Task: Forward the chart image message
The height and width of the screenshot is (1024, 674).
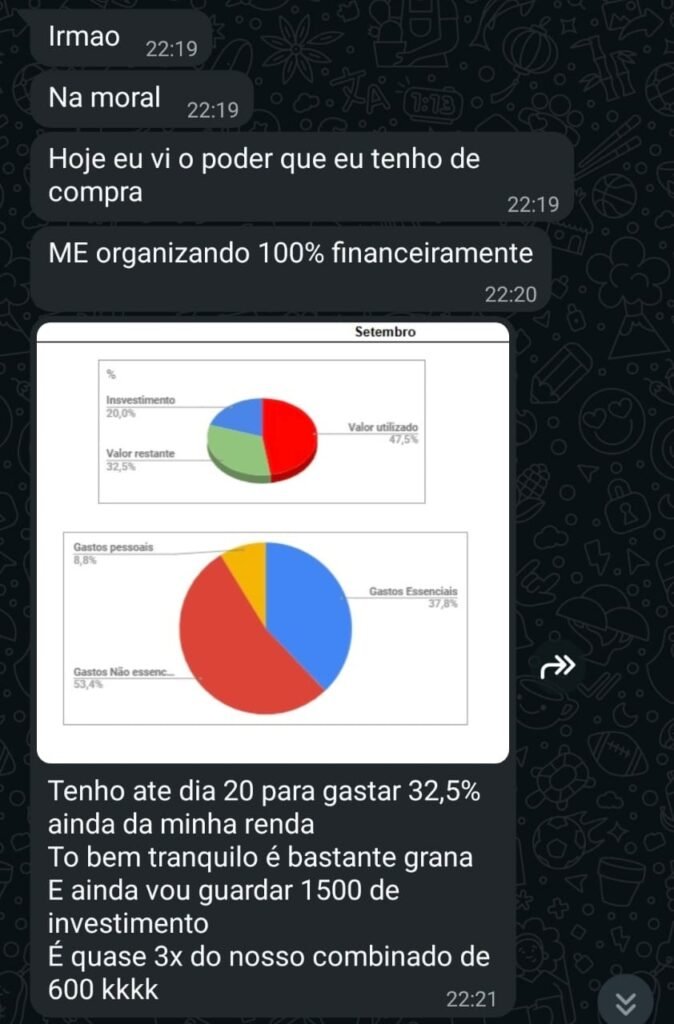Action: 557,666
